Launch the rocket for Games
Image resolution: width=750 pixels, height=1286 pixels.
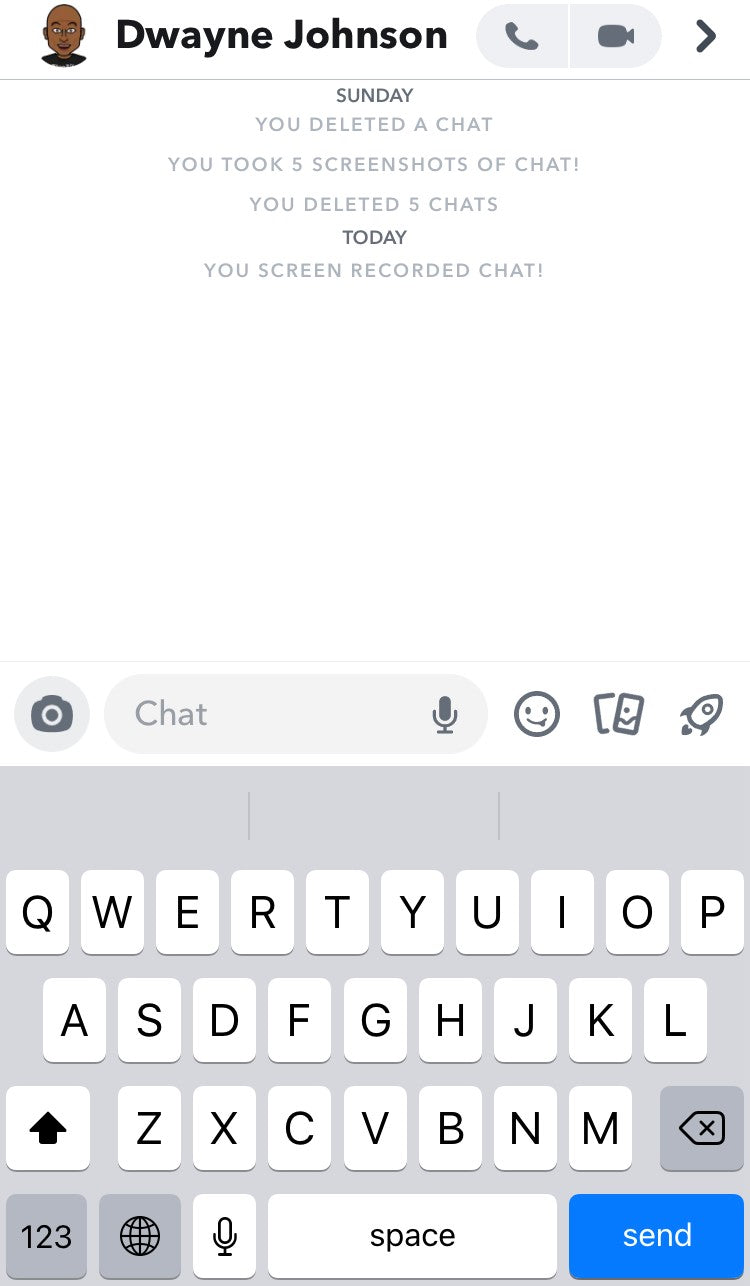click(x=701, y=713)
